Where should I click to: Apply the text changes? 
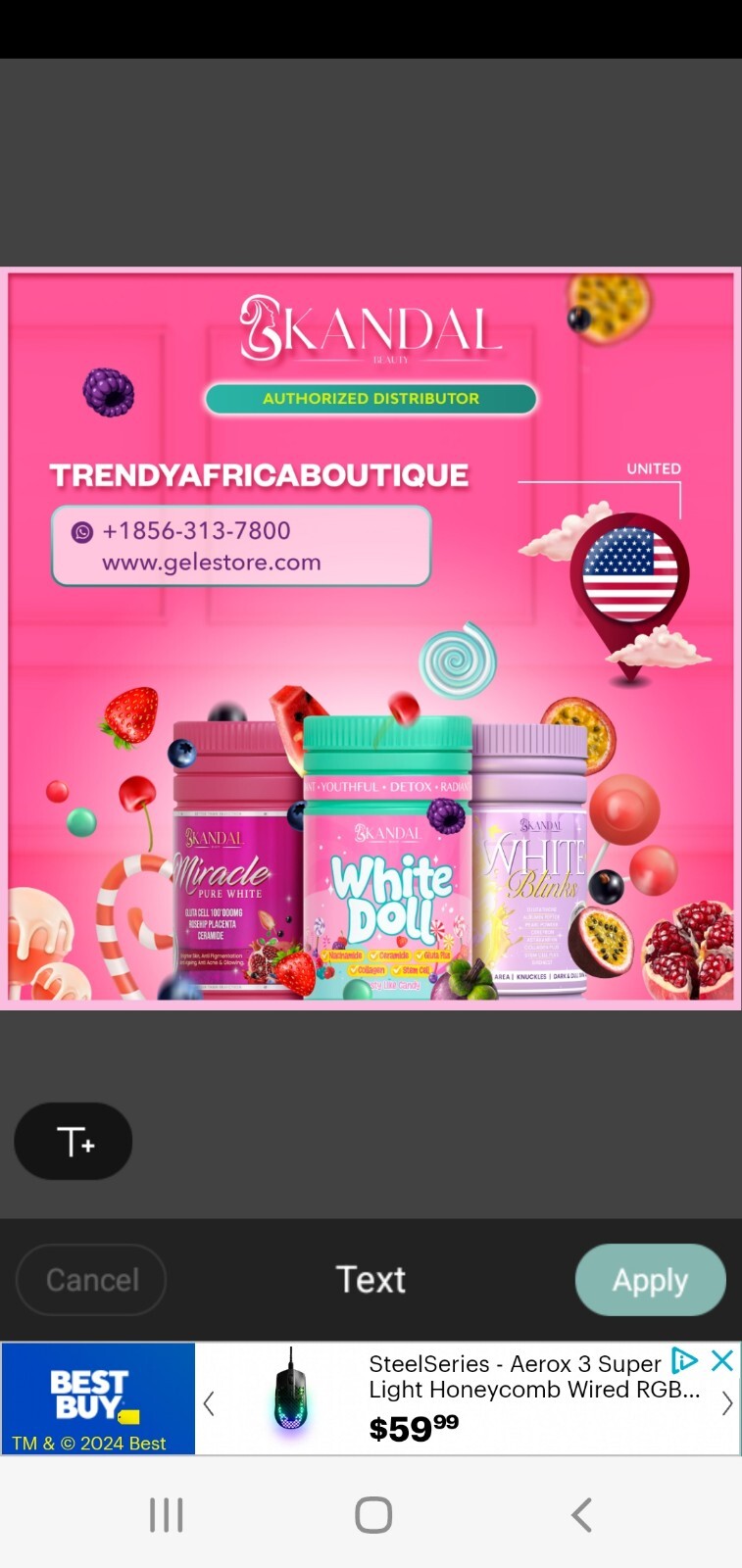point(650,1279)
